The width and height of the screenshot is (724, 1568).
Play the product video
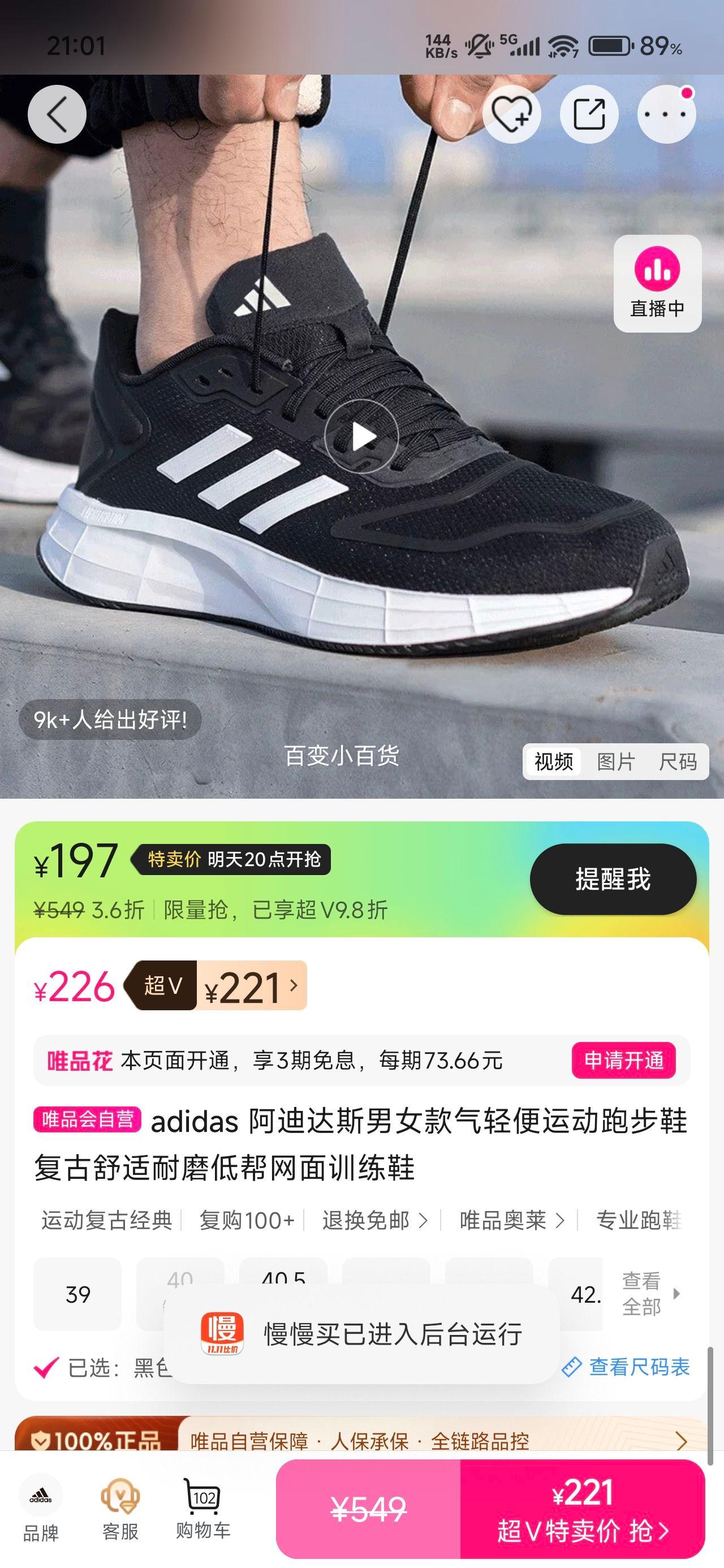pyautogui.click(x=361, y=437)
